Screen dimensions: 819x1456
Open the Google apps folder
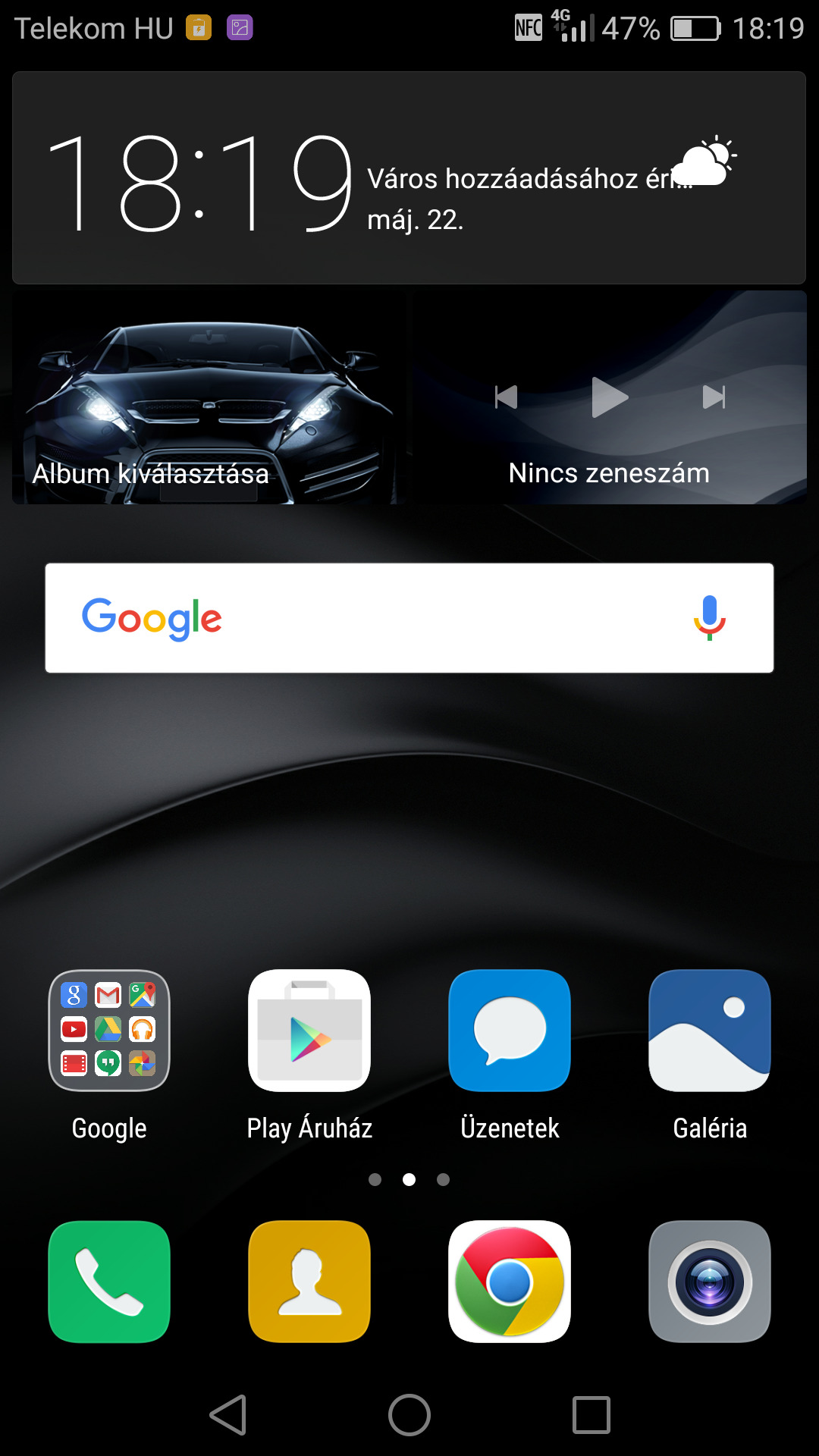109,1031
